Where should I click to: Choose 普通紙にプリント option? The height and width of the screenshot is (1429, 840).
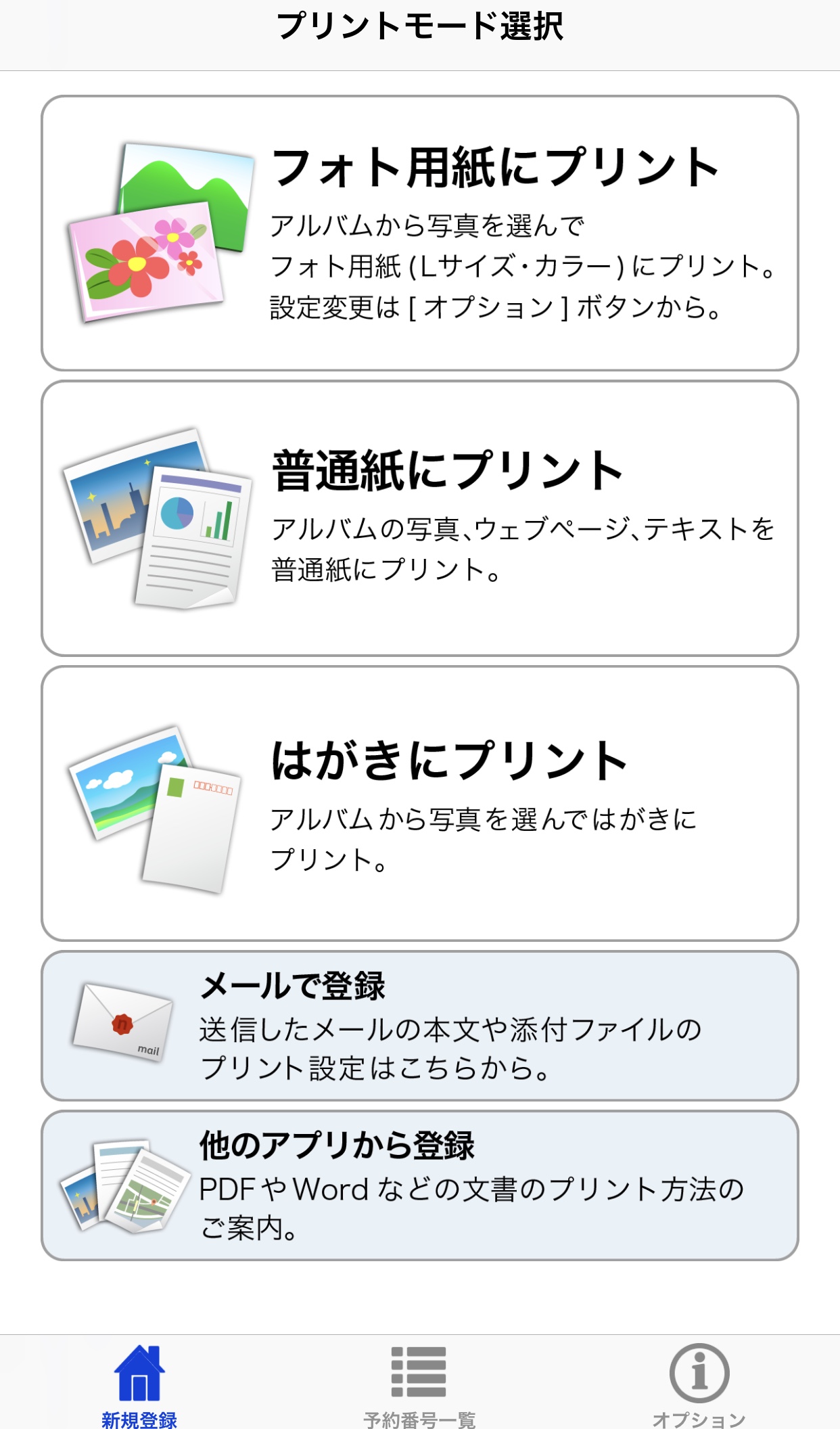tap(419, 518)
